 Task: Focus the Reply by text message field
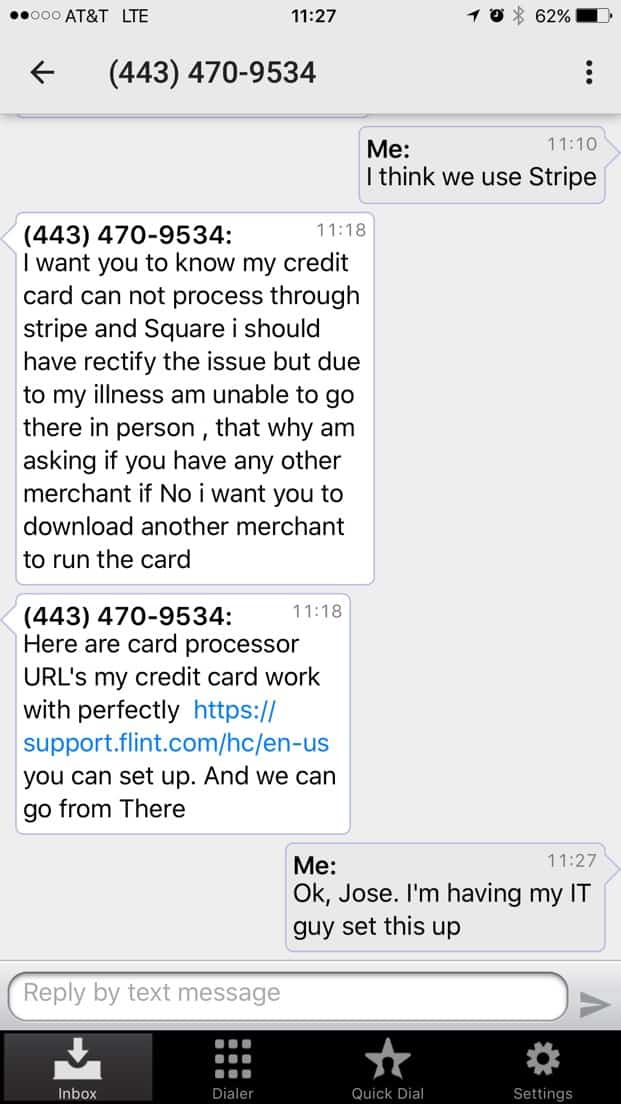point(288,995)
